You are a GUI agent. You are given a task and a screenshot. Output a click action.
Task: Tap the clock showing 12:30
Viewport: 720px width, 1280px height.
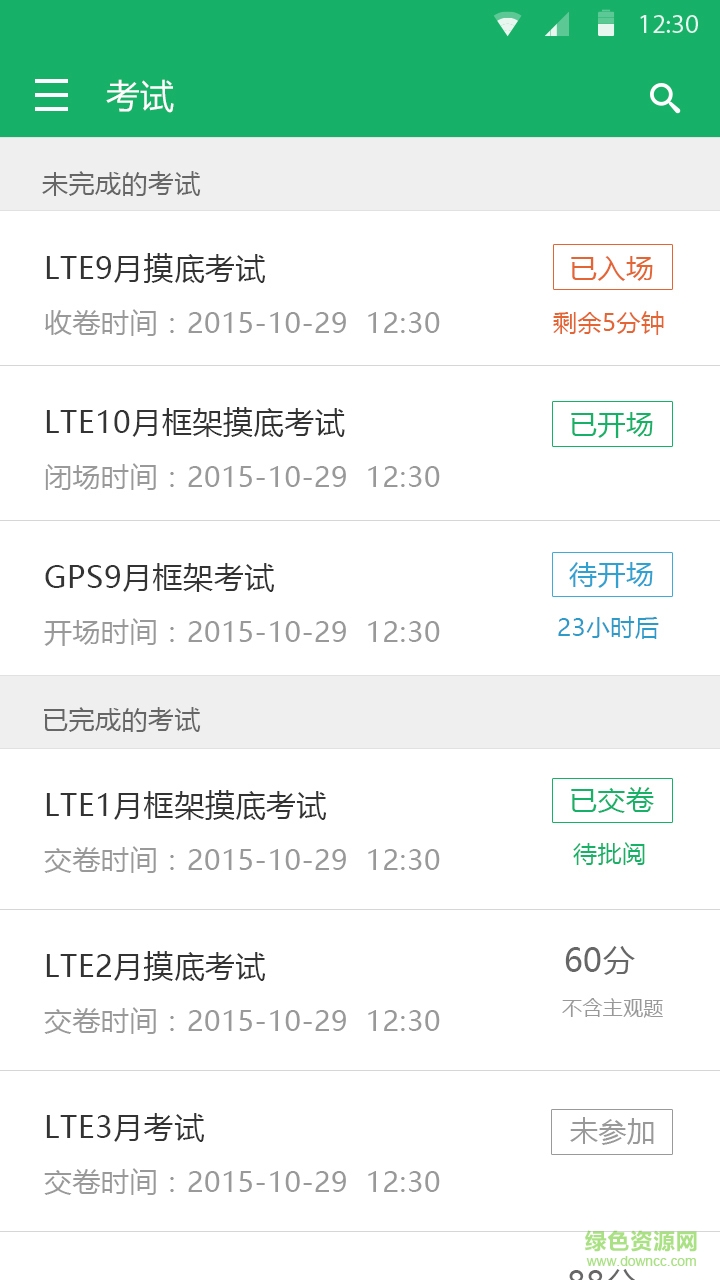(672, 24)
